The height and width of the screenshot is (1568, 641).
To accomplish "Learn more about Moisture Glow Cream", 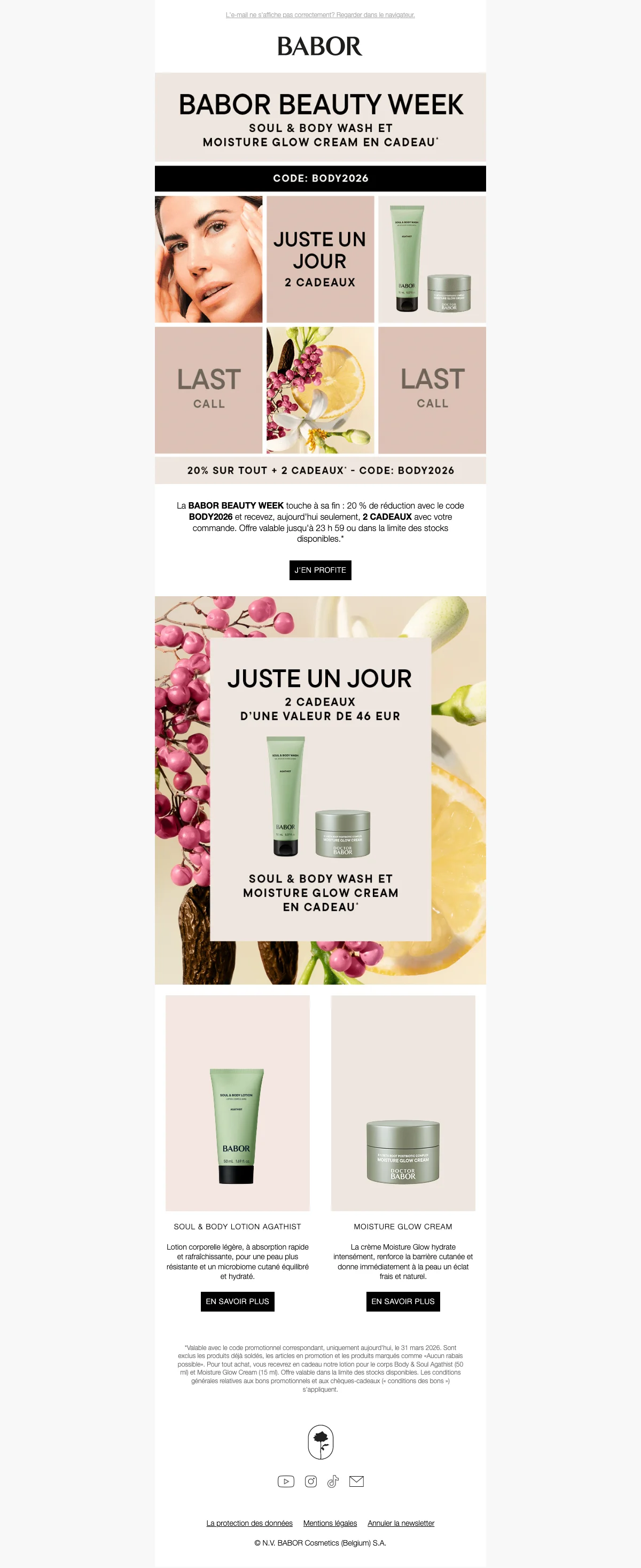I will [403, 1301].
